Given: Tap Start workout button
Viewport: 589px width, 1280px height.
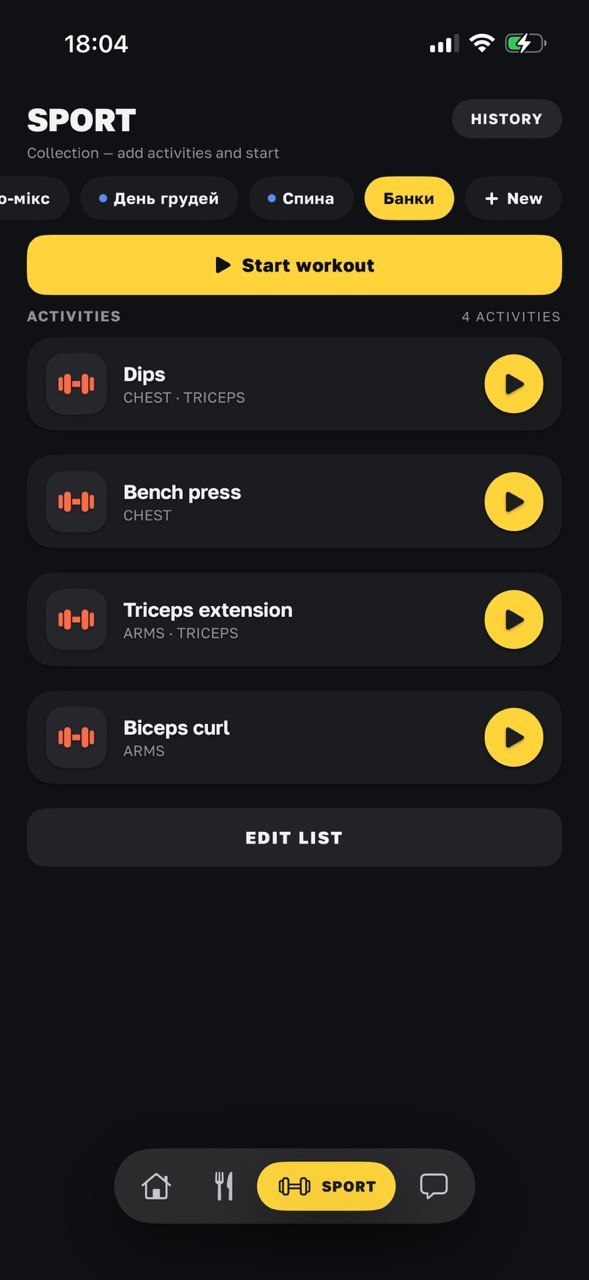Looking at the screenshot, I should 294,265.
